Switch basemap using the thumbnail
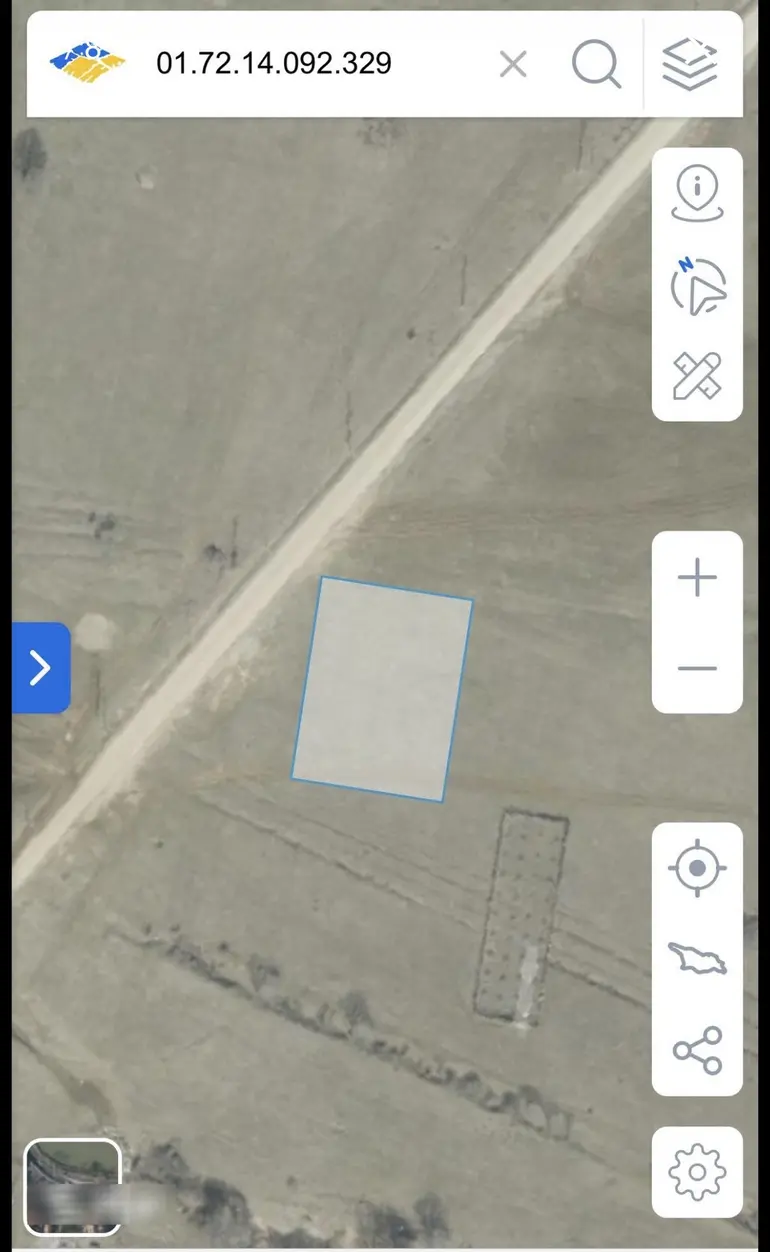Image resolution: width=770 pixels, height=1252 pixels. tap(72, 1187)
